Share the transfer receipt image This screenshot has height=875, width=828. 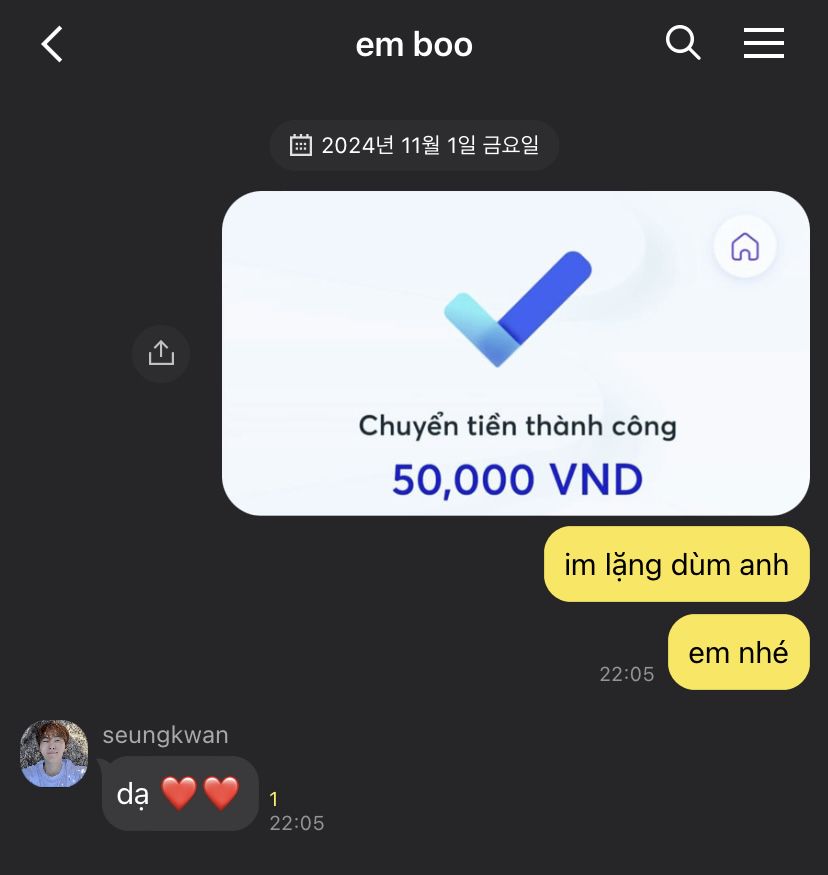pos(161,353)
